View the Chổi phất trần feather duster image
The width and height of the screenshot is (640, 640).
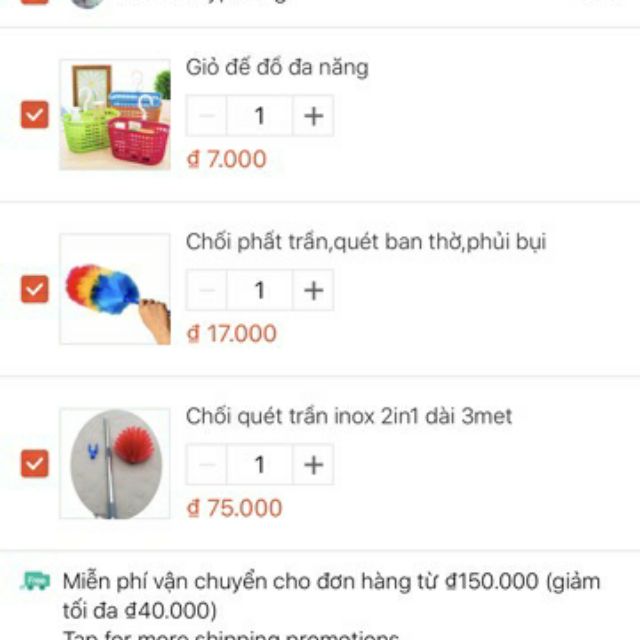(115, 289)
